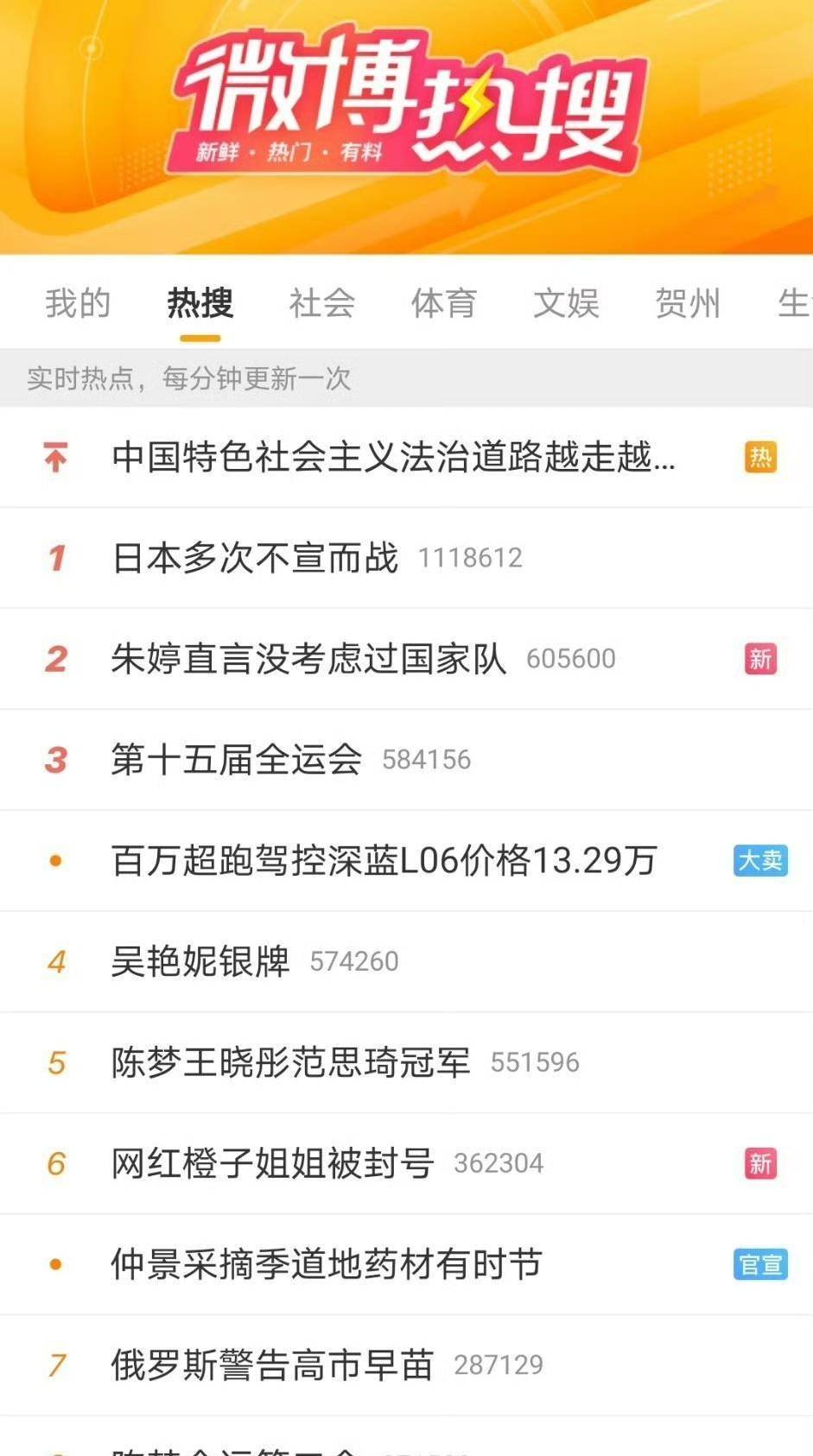Tap the 微博热搜 lightning logo
The width and height of the screenshot is (813, 1456).
coord(406,104)
